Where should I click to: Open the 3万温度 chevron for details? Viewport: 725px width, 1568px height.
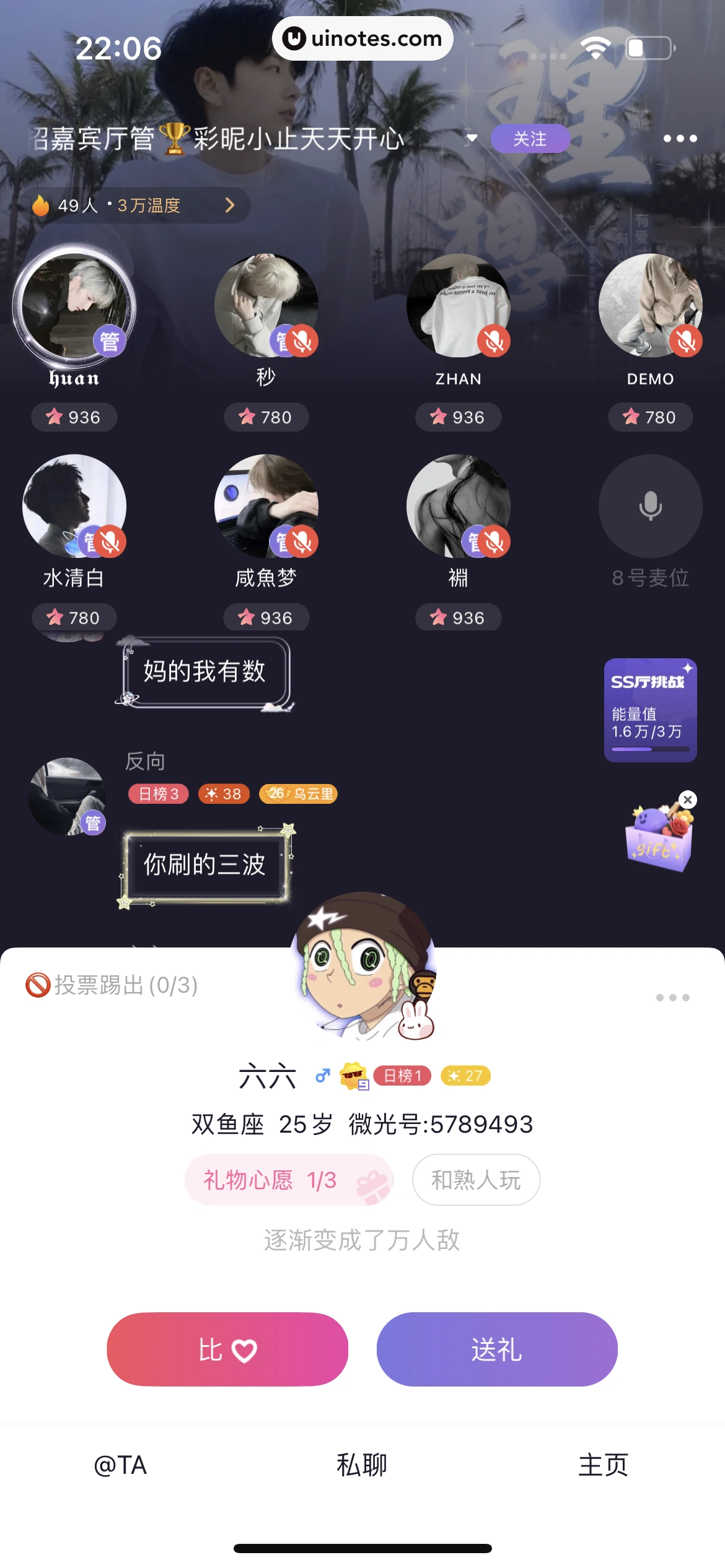(229, 205)
